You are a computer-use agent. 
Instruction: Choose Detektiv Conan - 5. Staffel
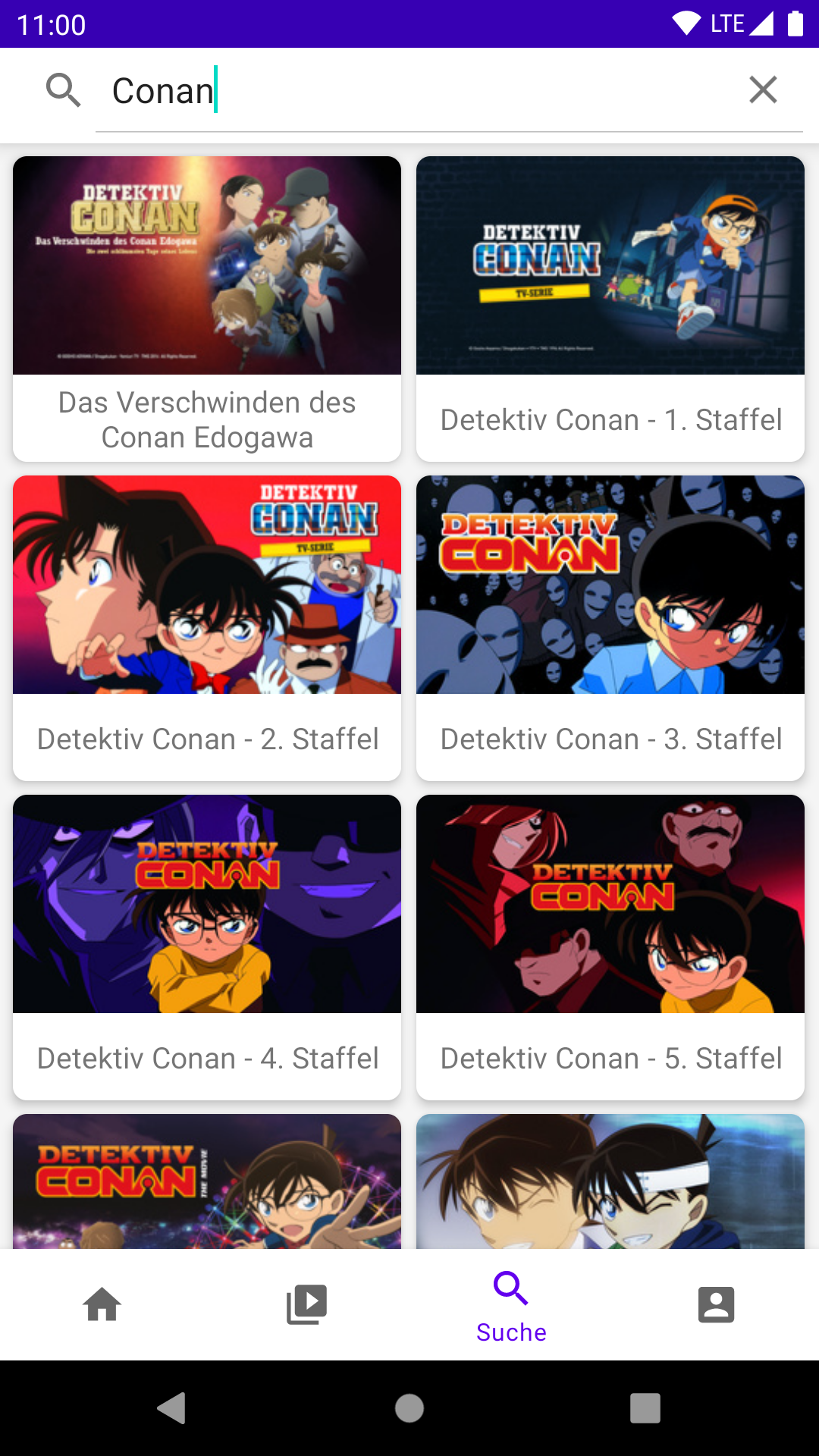610,946
